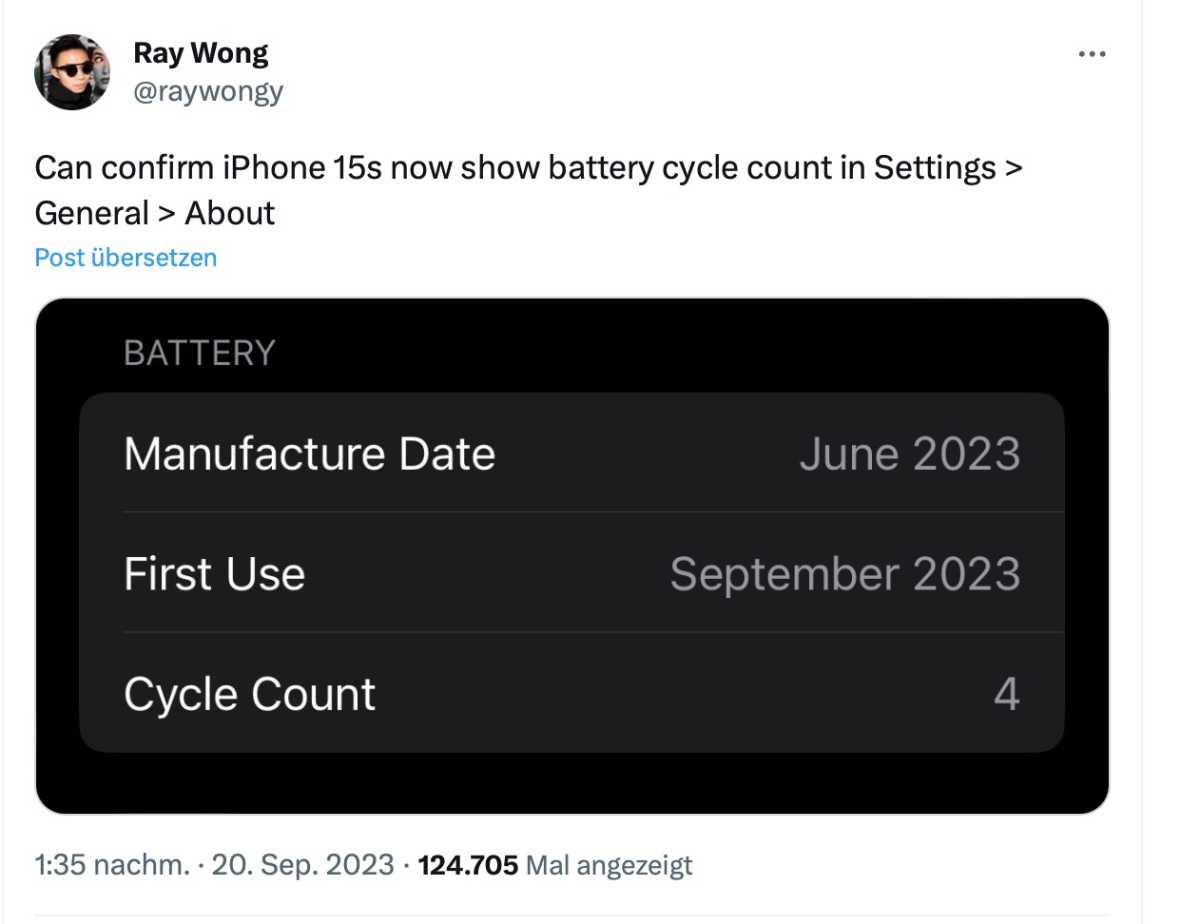Open Ray Wong's profile picture

[72, 72]
